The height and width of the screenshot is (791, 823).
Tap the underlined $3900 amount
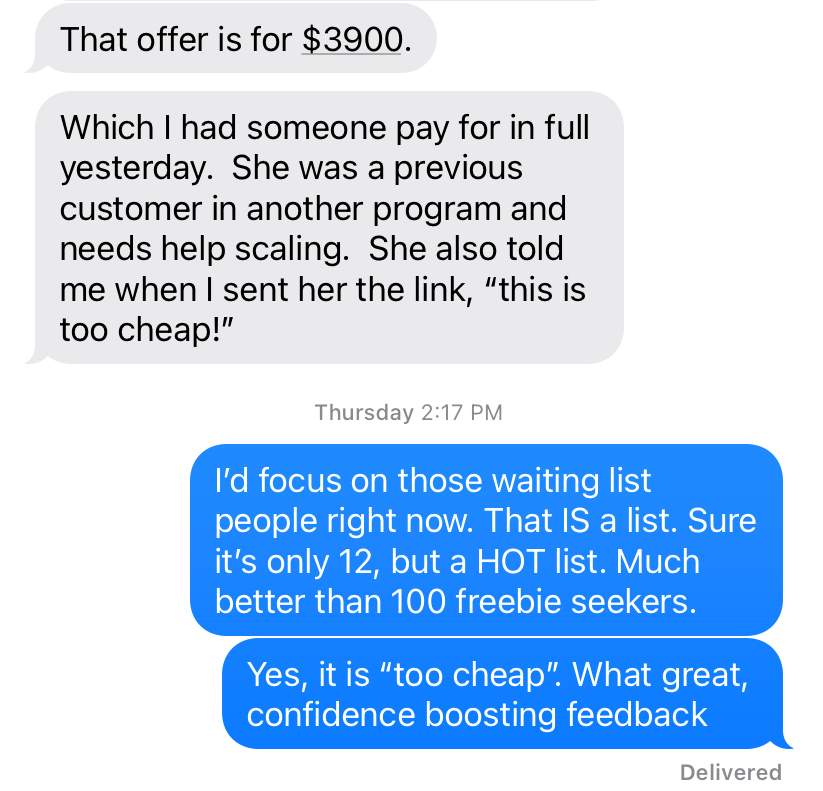point(351,39)
